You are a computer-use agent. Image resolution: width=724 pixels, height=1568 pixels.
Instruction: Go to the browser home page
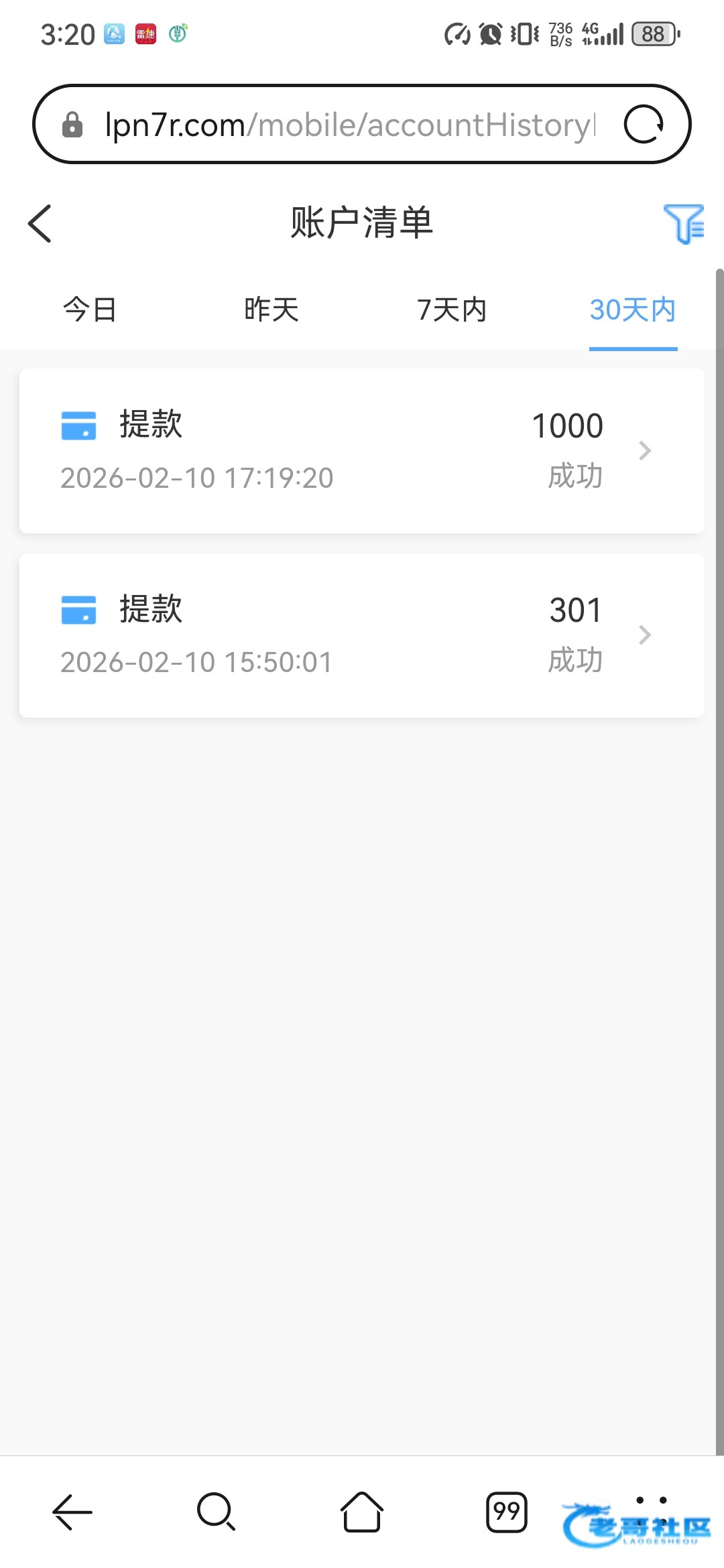coord(362,1512)
